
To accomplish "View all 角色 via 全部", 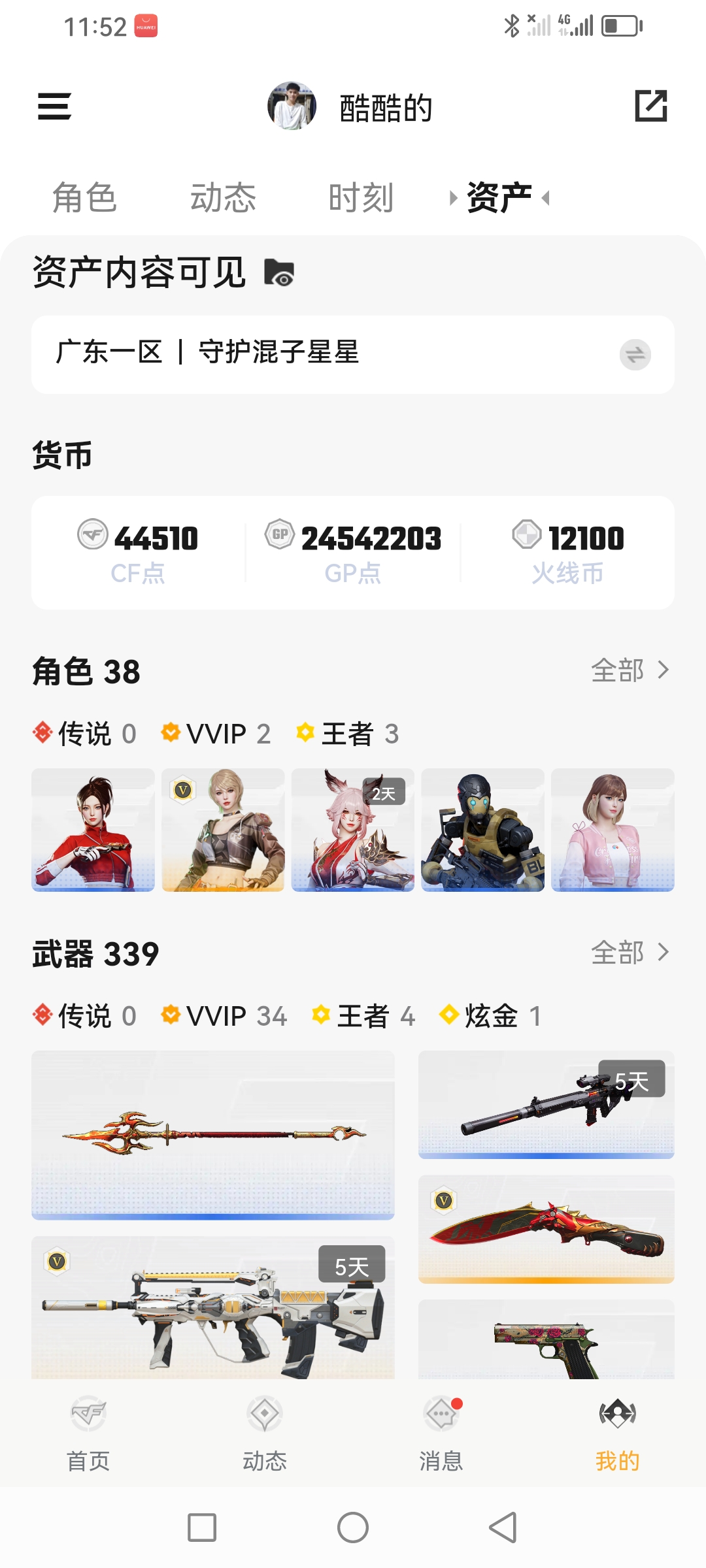I will tap(630, 670).
